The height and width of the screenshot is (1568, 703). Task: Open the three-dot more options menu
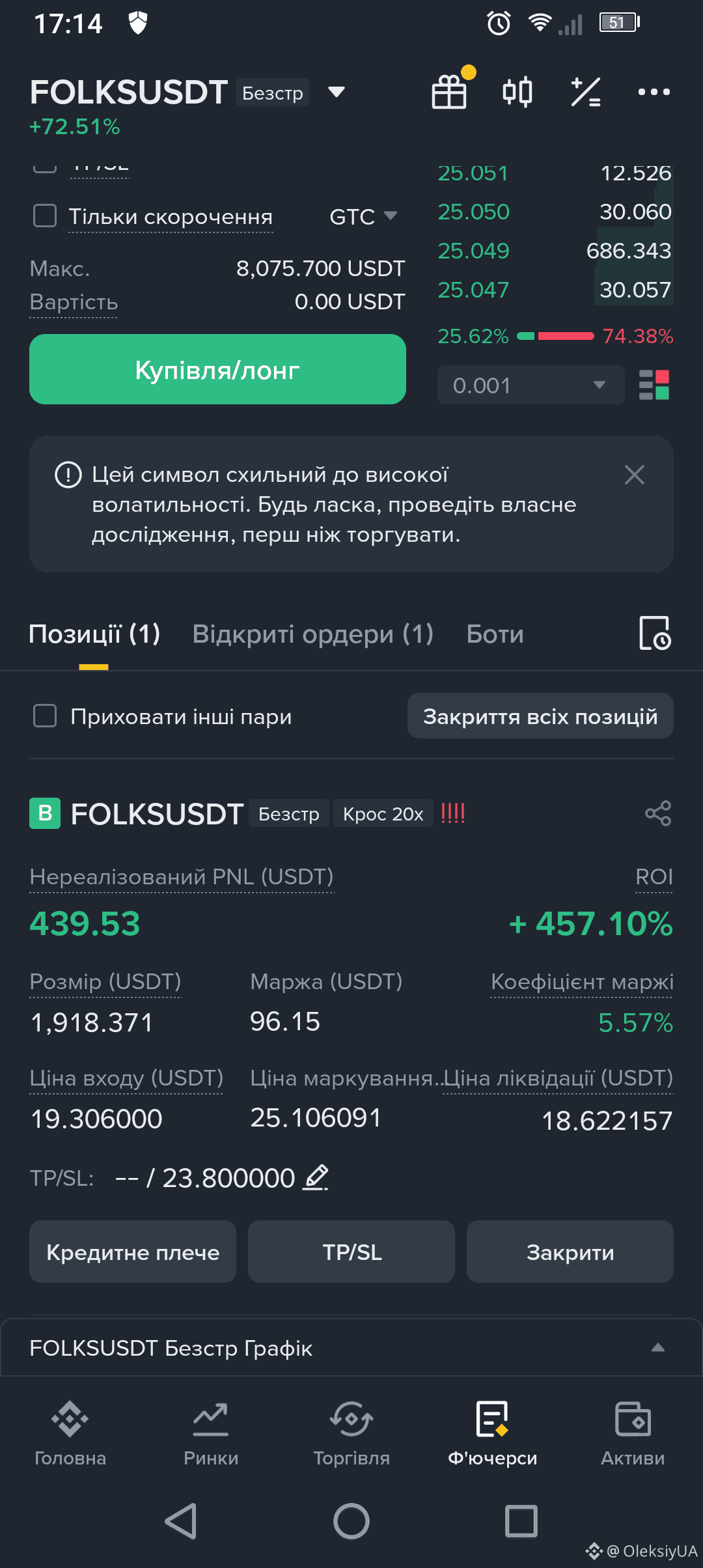point(654,92)
